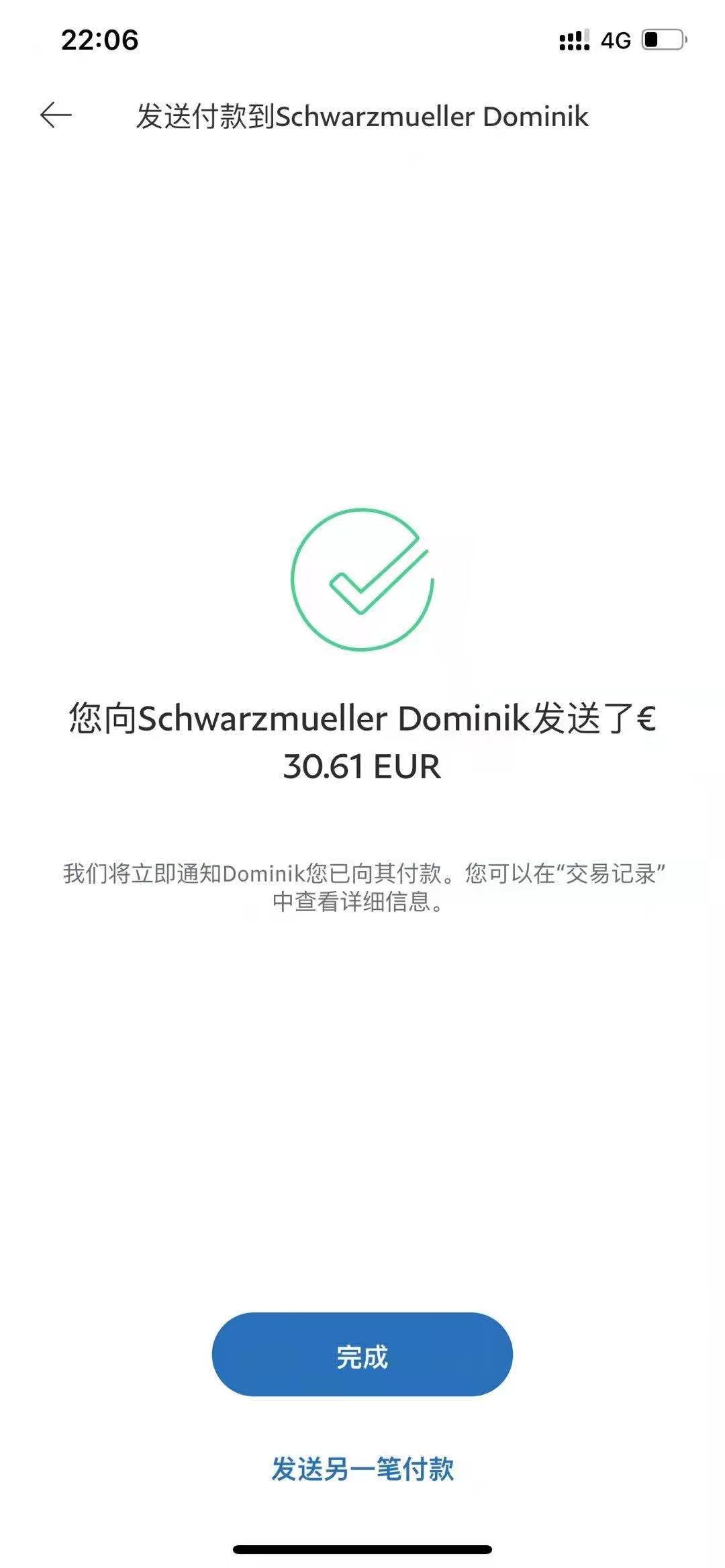
Task: Tap the blue 完成 button
Action: click(x=362, y=1357)
